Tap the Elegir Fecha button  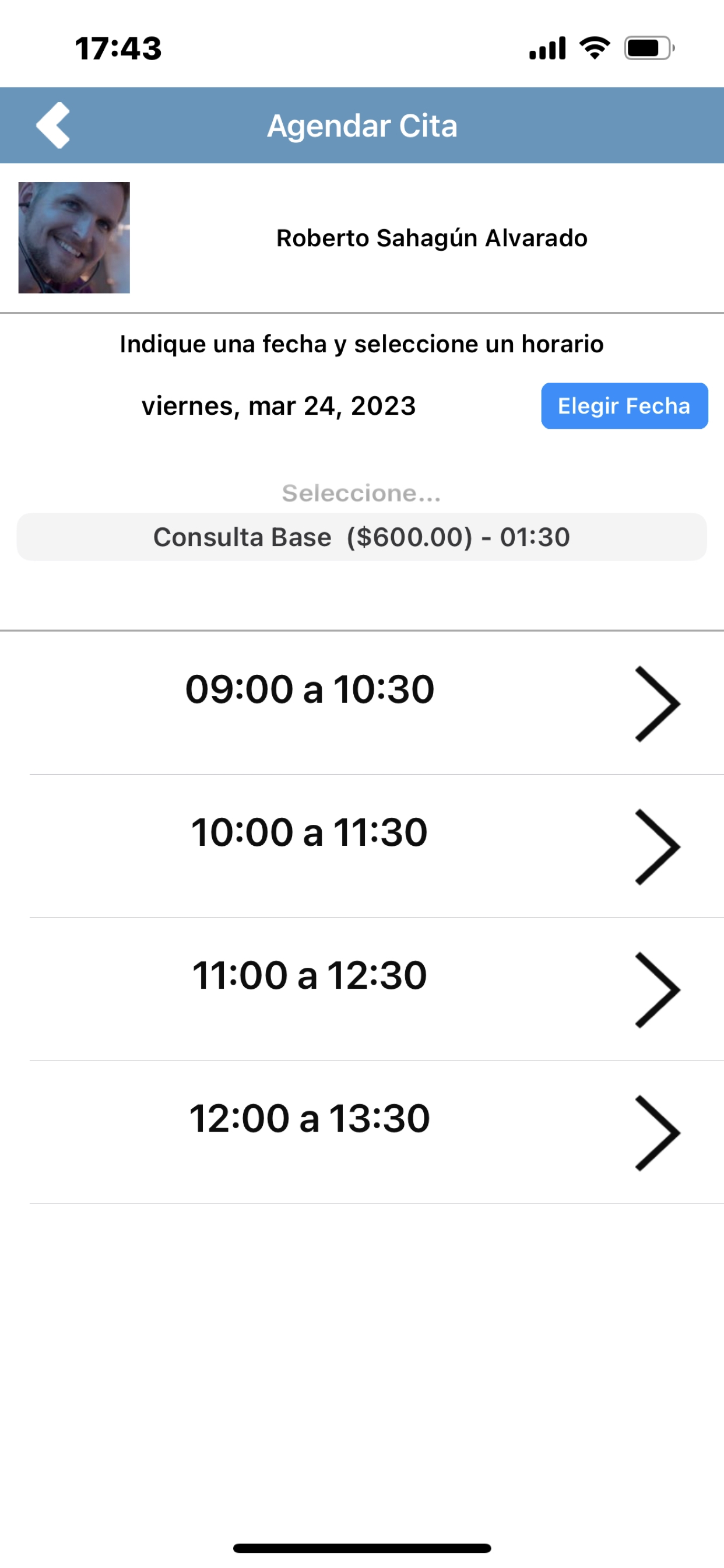tap(624, 406)
